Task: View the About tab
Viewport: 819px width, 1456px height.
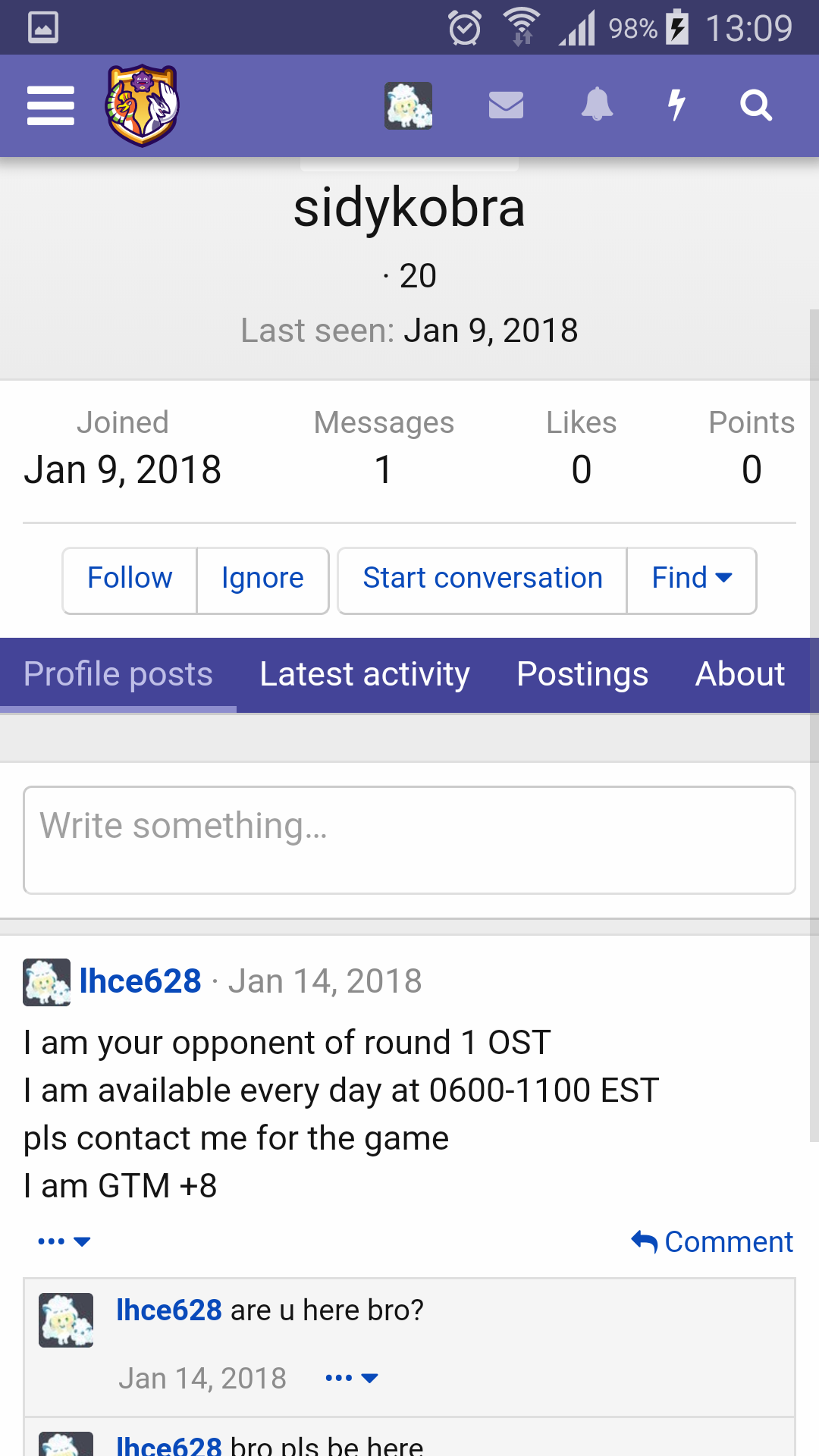Action: pos(740,674)
